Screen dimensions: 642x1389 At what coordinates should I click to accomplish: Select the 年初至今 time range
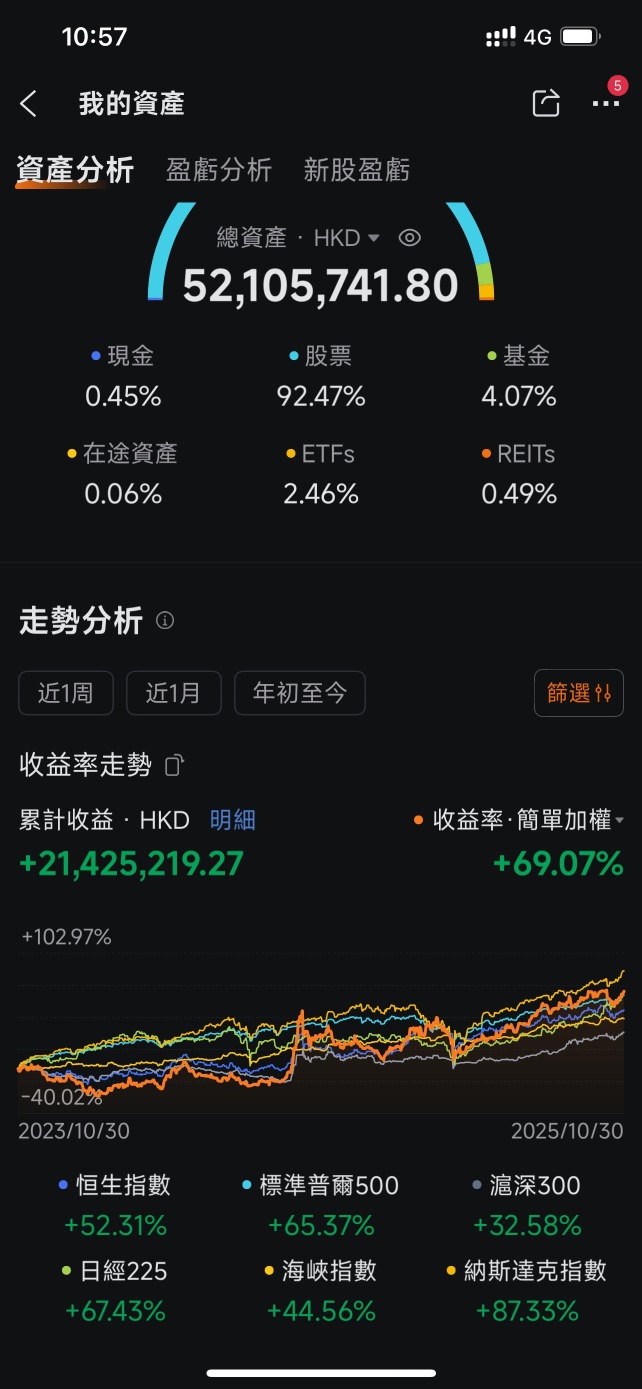(300, 693)
